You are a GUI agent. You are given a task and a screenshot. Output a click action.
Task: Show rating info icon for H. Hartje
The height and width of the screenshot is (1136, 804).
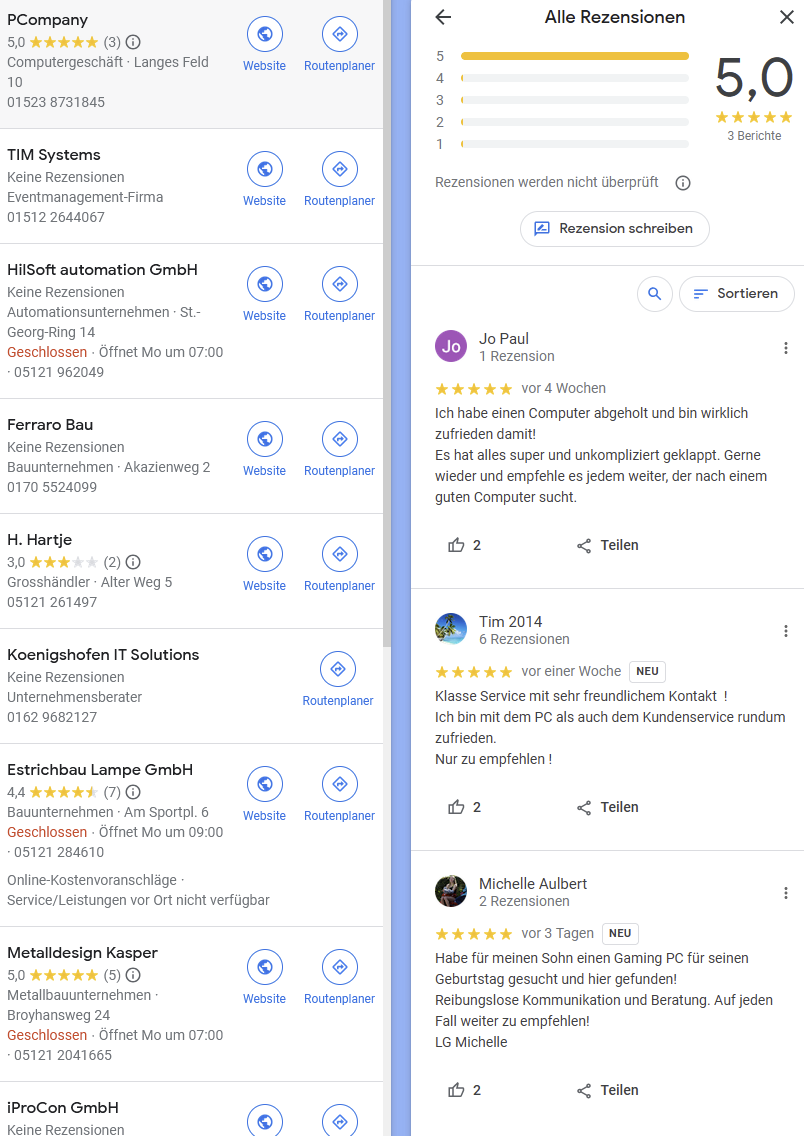click(x=133, y=562)
